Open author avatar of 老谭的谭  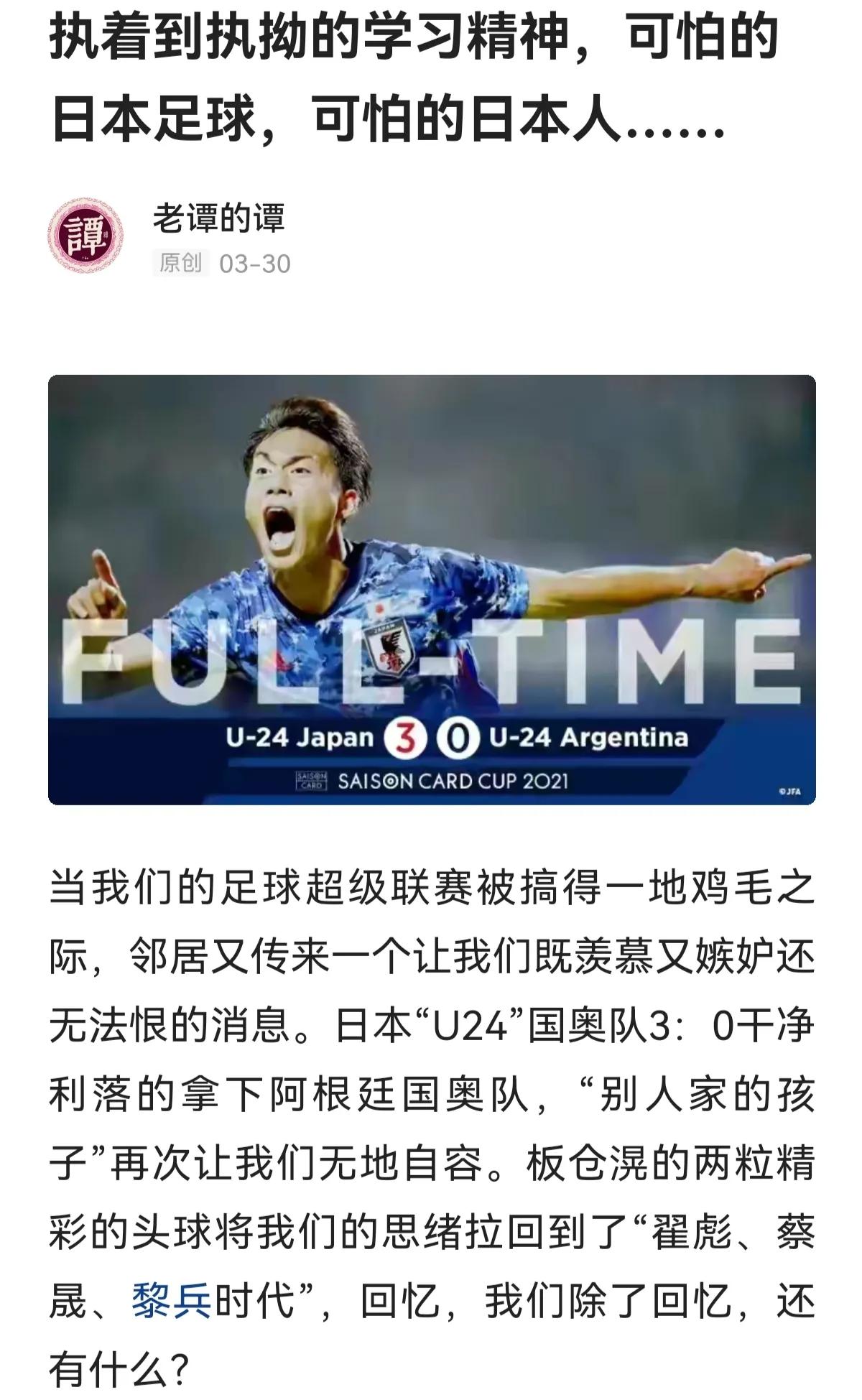[85, 236]
